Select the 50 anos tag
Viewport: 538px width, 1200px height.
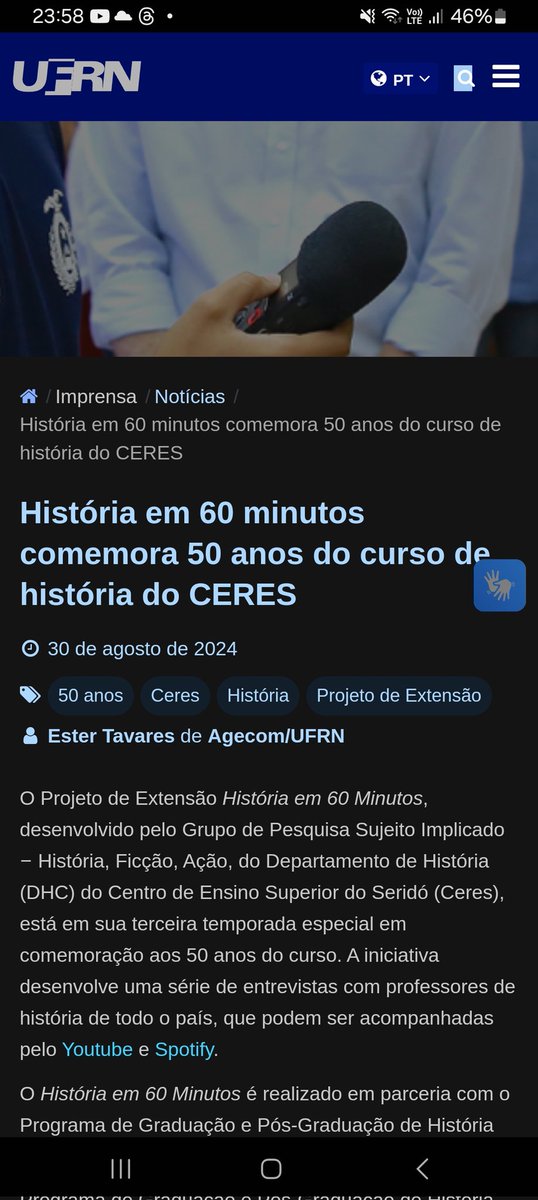pos(91,695)
